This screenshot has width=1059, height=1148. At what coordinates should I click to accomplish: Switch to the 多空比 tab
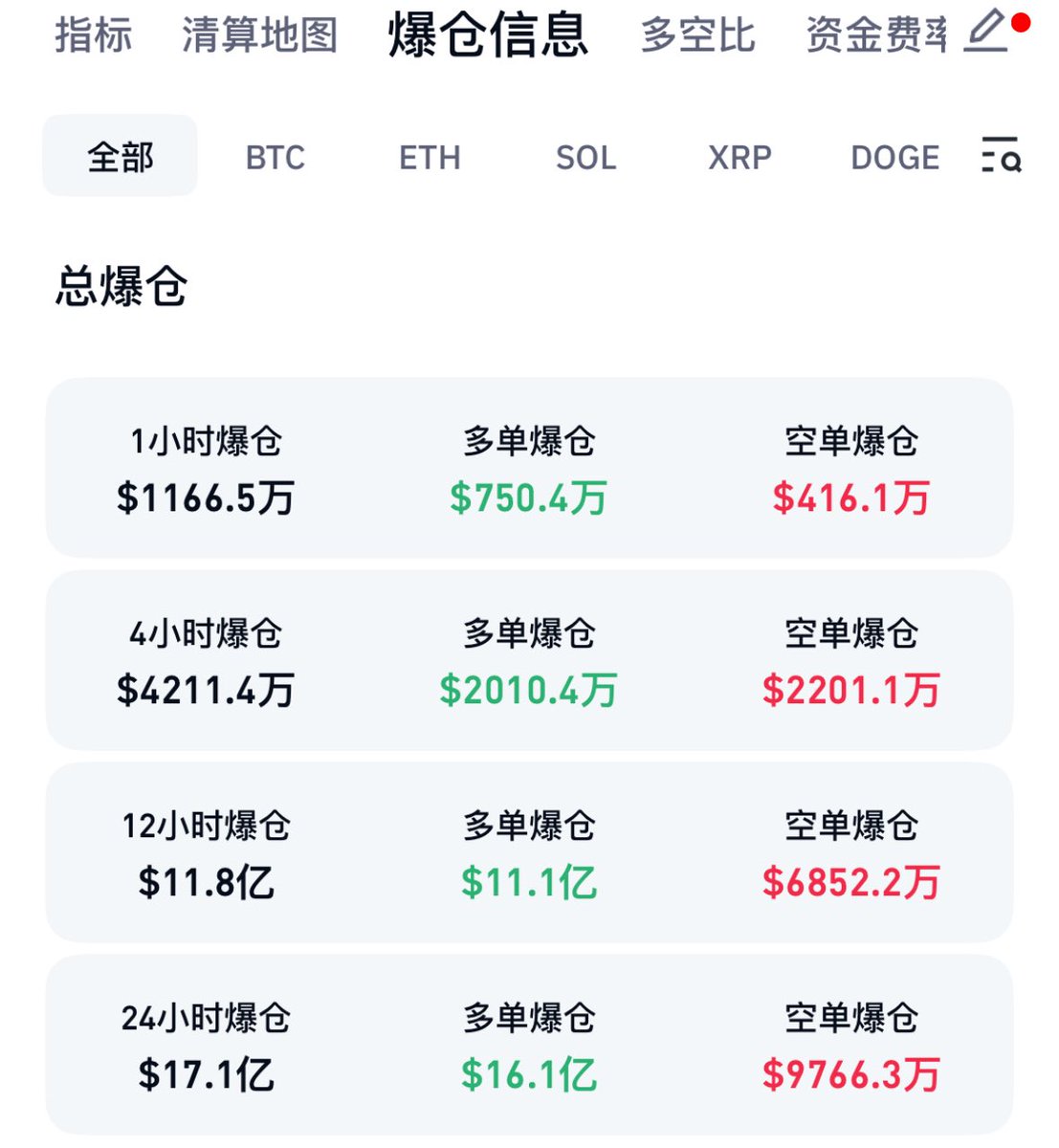click(697, 35)
